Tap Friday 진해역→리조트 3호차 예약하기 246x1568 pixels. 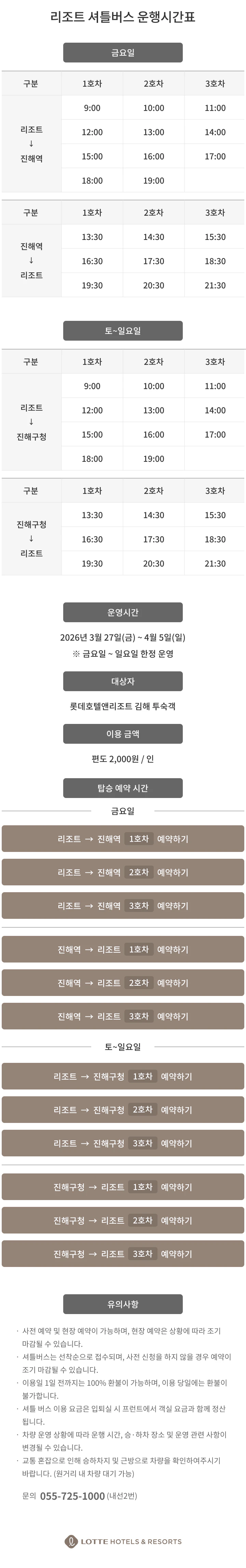pos(122,1016)
